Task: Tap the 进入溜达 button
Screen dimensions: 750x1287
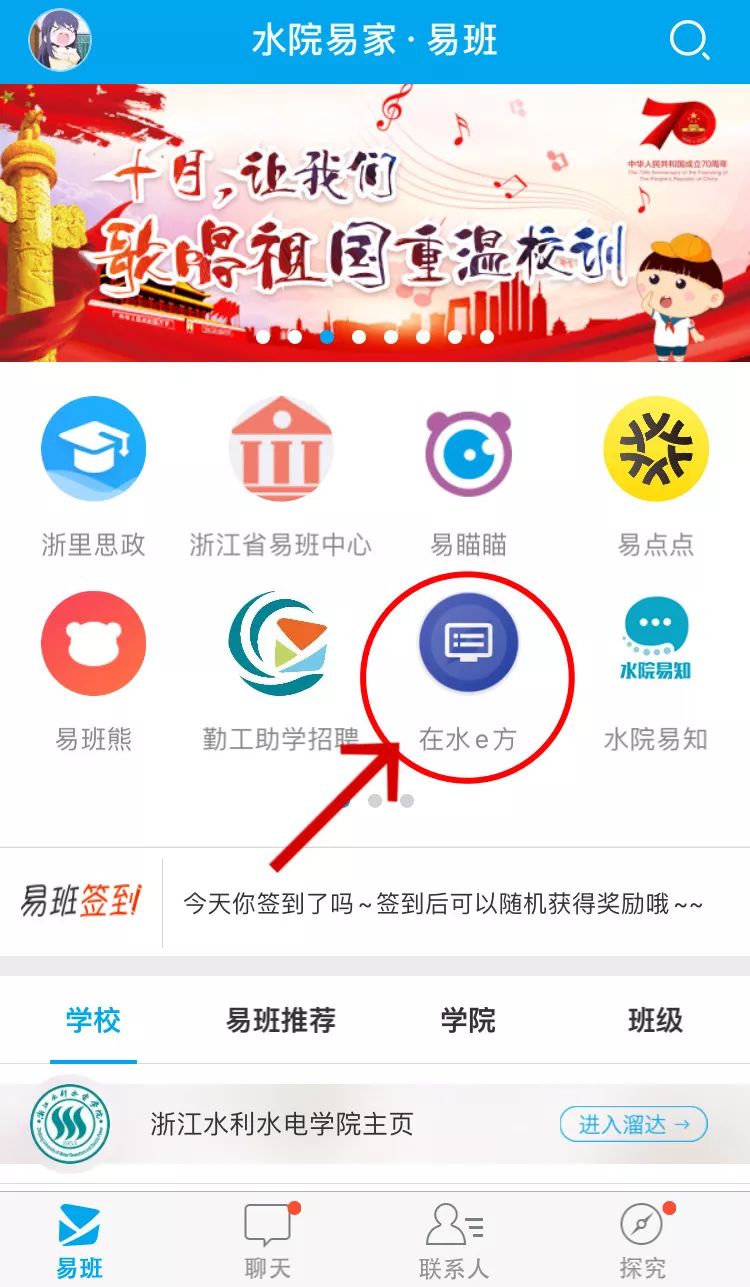Action: 633,1124
